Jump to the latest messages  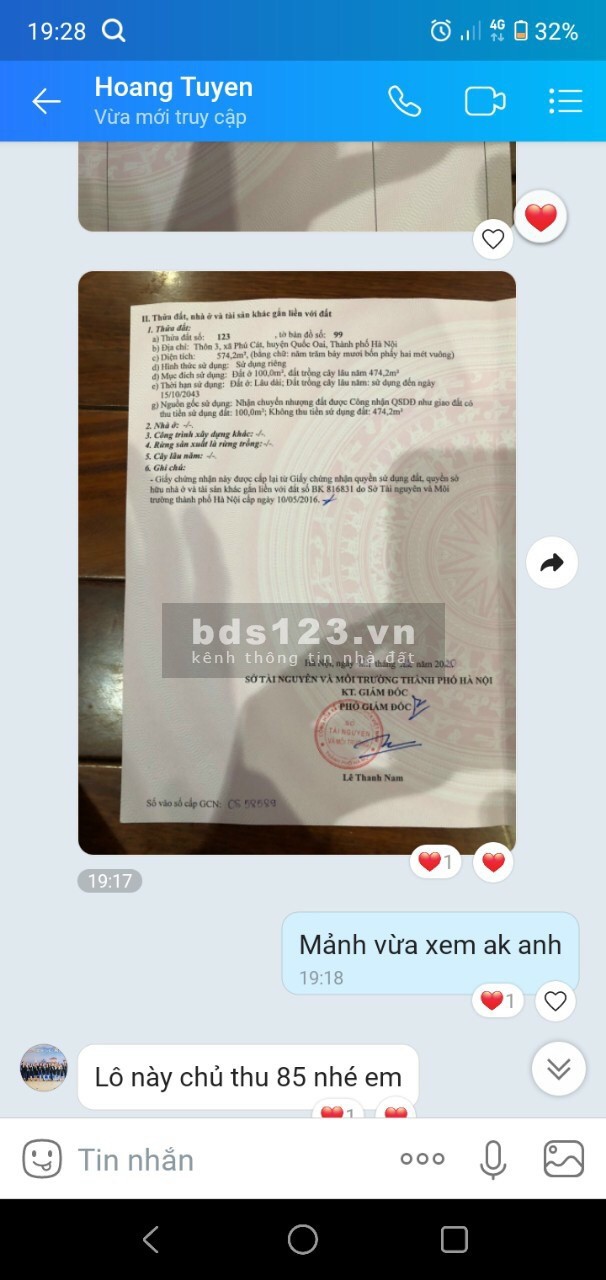558,1069
